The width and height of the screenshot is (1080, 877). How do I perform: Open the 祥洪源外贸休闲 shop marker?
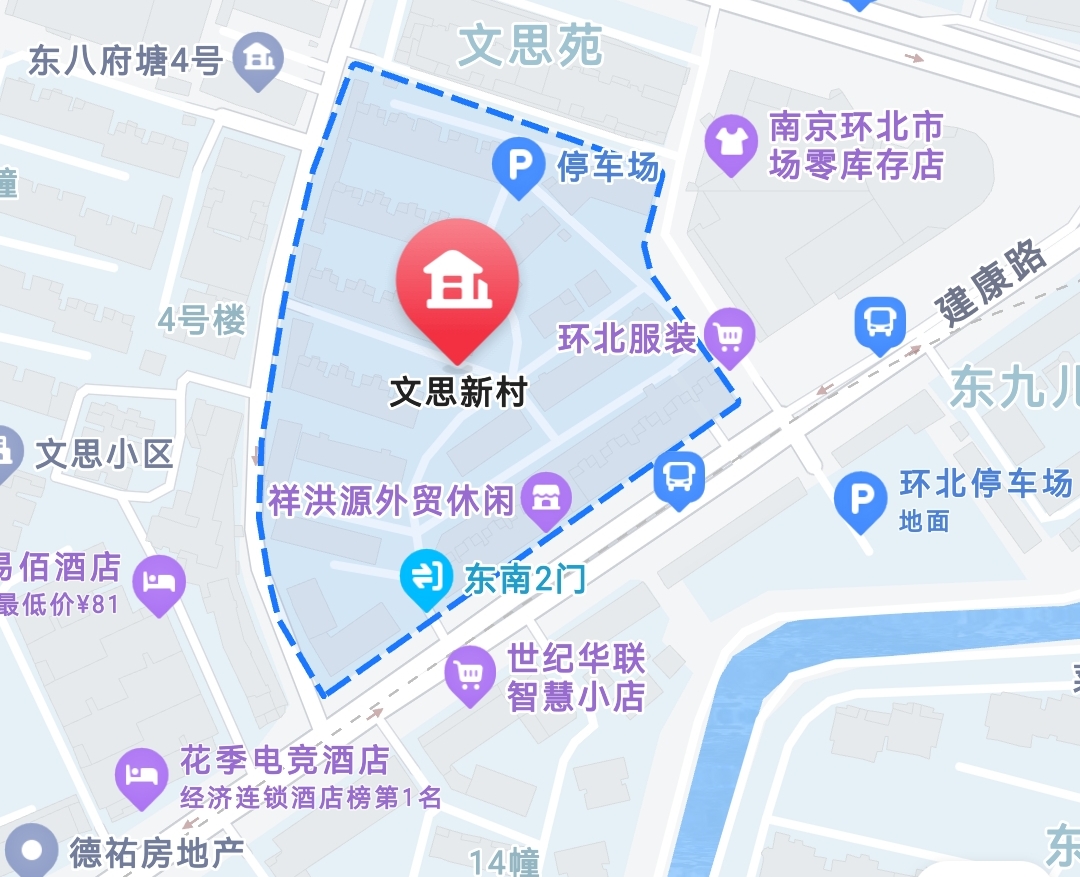tap(546, 497)
